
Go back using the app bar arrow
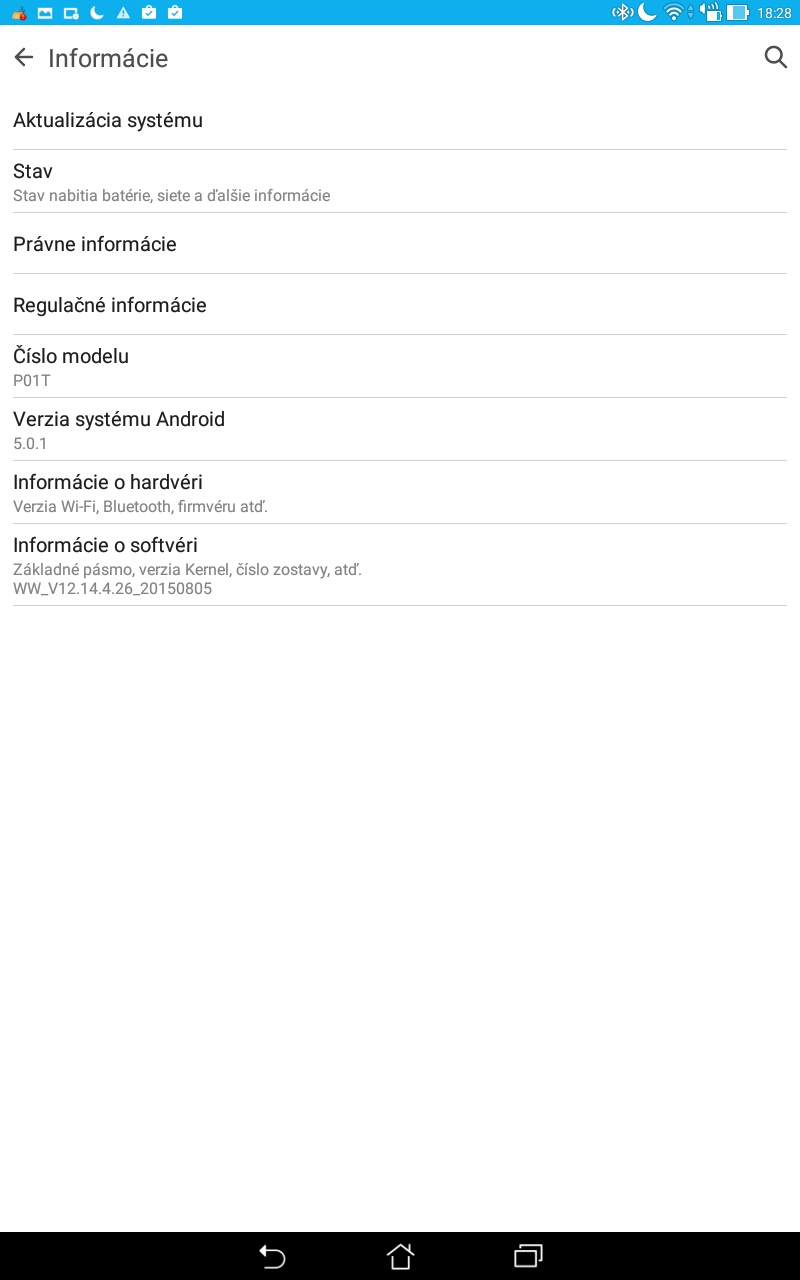click(24, 58)
